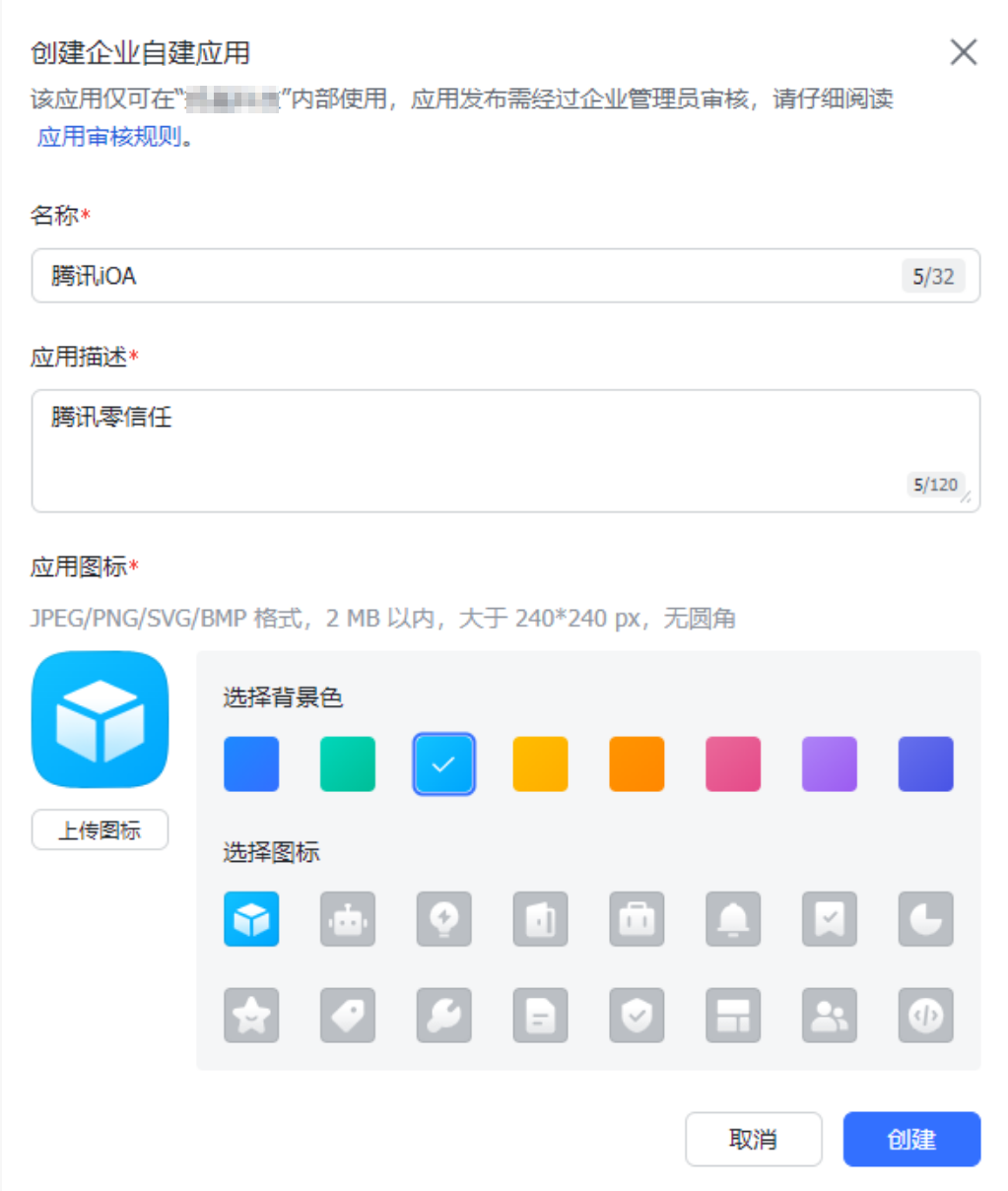Screen dimensions: 1008x1191
Task: Choose the purple background color
Action: click(830, 763)
